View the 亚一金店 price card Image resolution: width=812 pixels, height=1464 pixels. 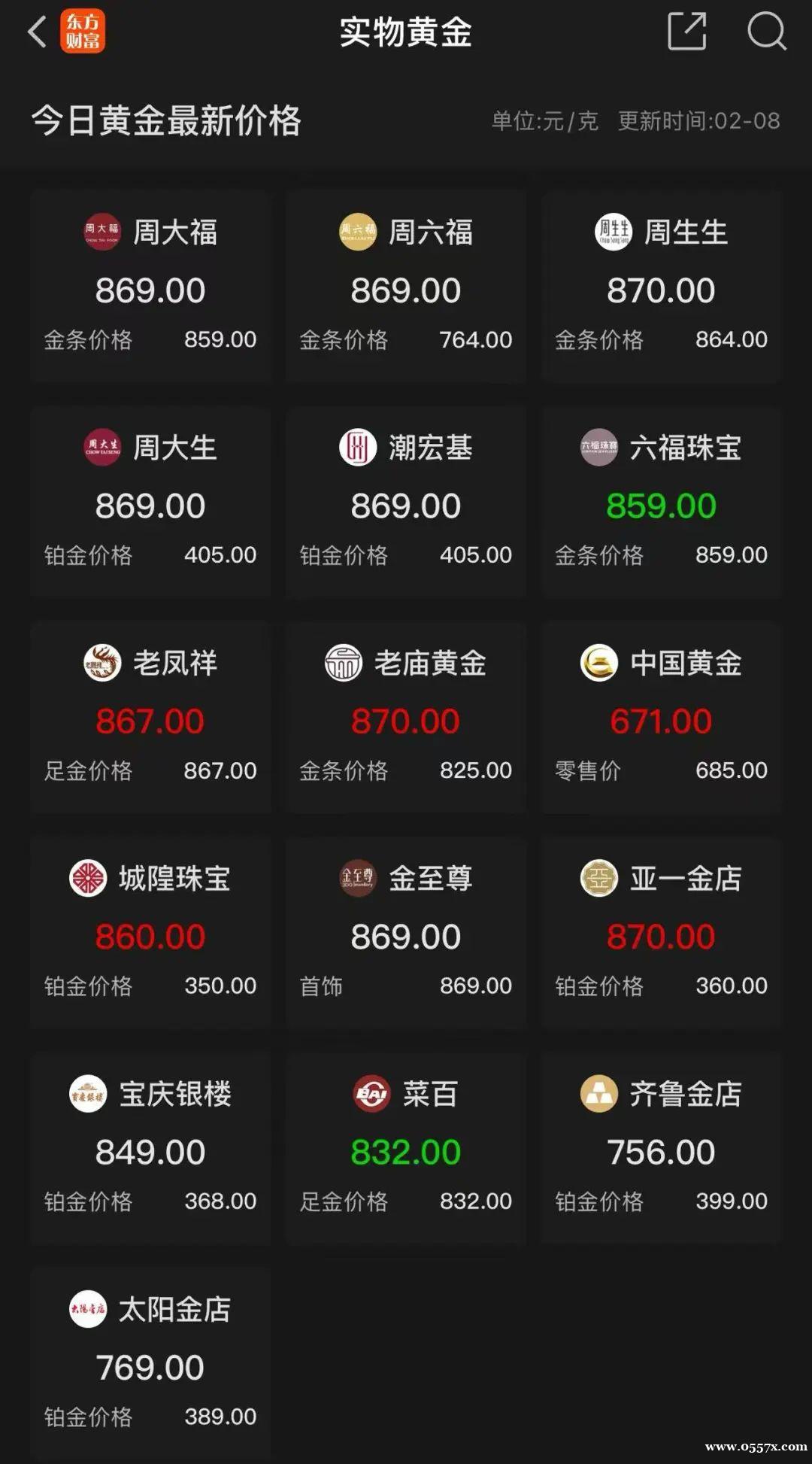pos(662,933)
